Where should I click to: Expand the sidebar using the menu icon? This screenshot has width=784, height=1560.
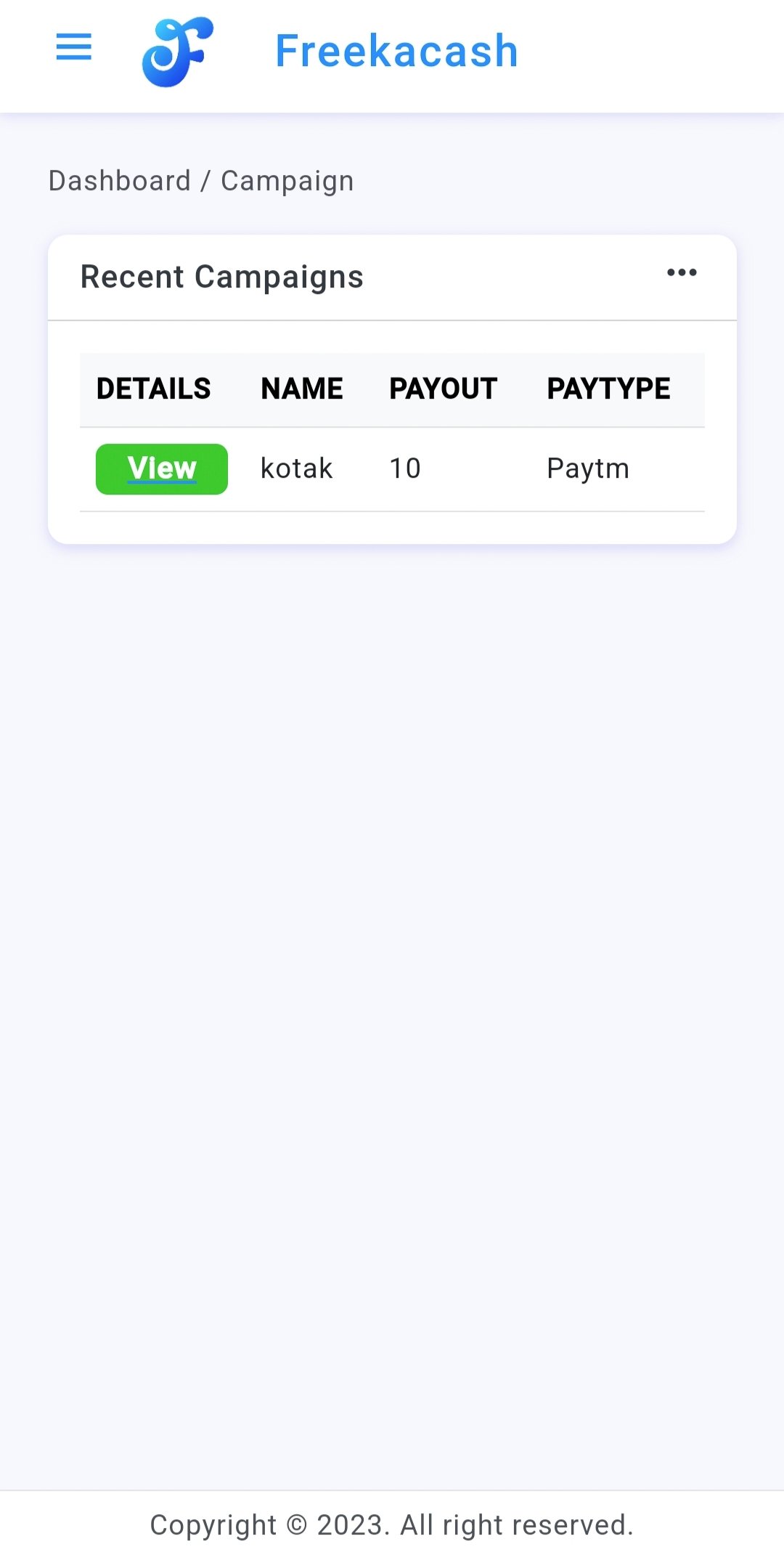(x=73, y=47)
